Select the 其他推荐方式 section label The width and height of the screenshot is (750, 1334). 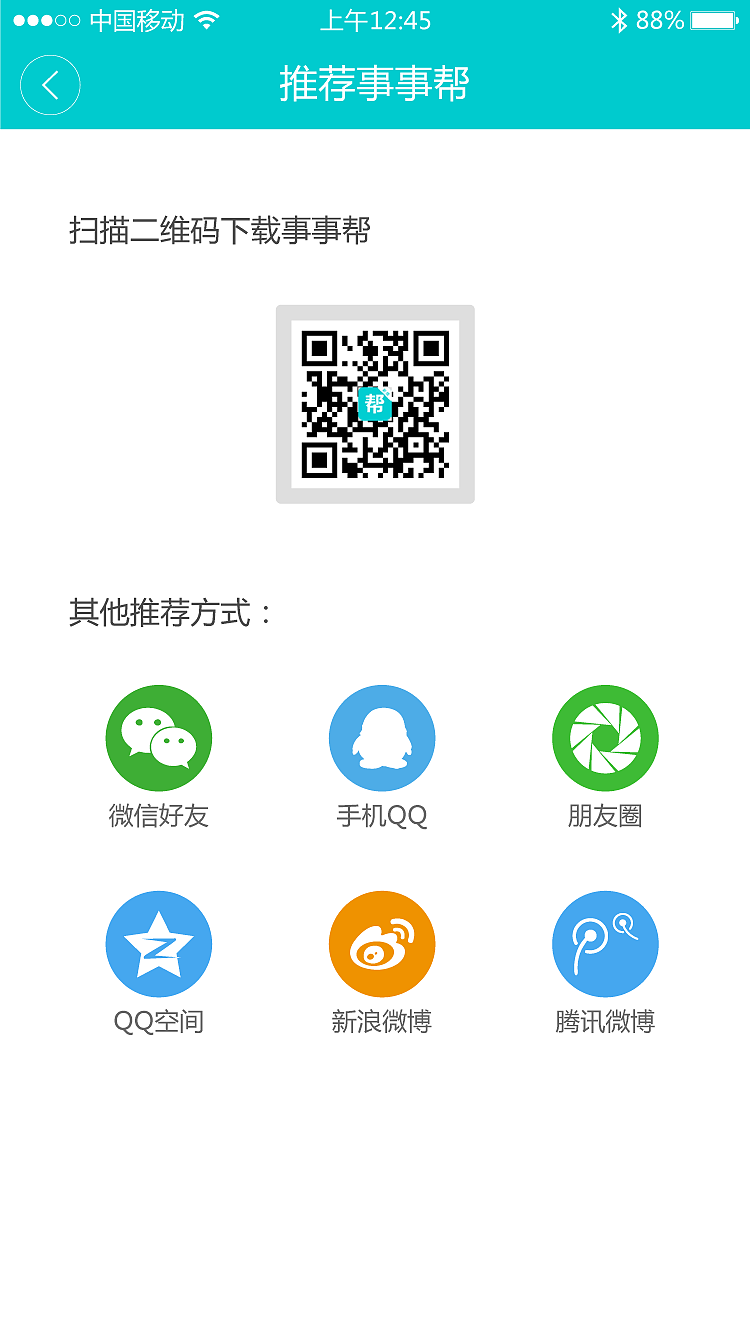point(170,612)
